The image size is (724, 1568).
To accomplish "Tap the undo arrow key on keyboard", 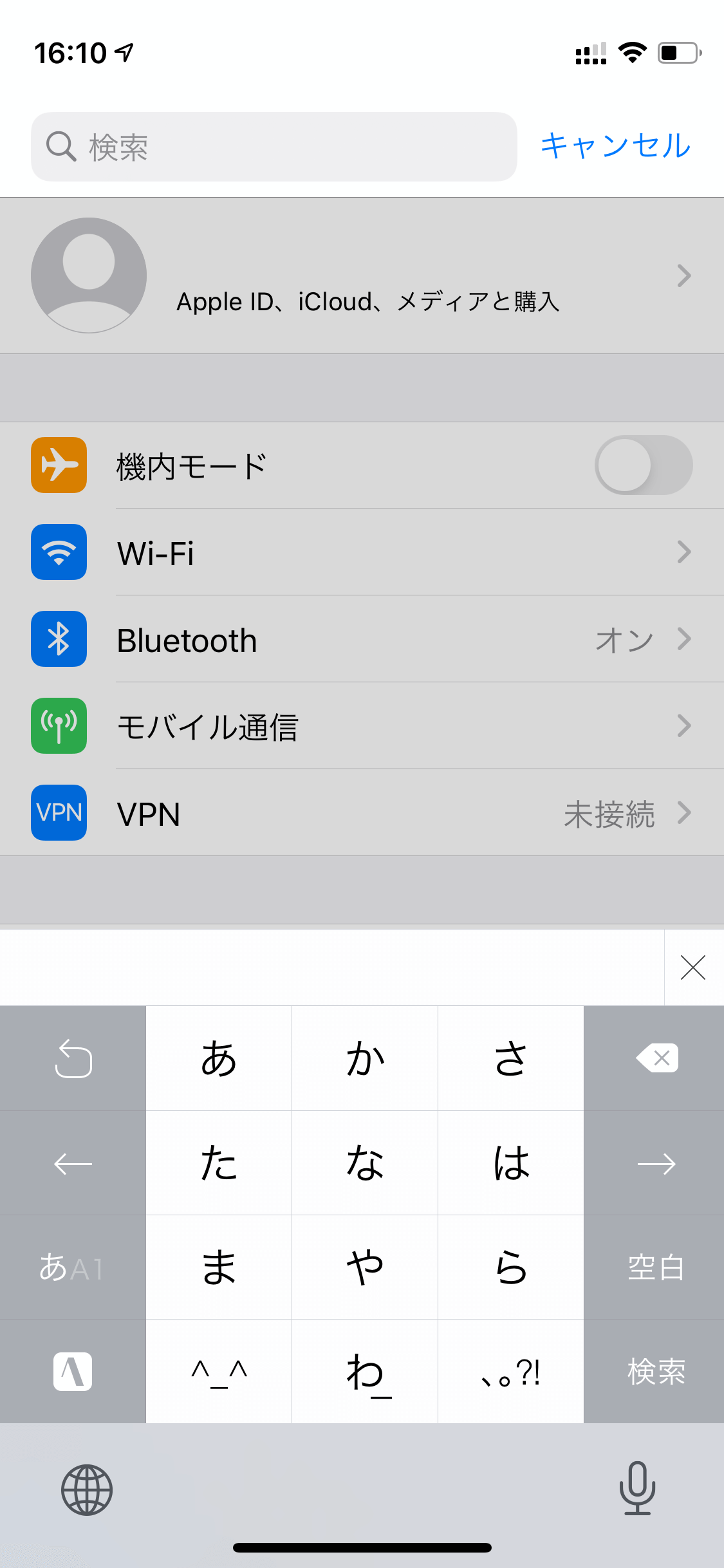I will click(73, 1058).
